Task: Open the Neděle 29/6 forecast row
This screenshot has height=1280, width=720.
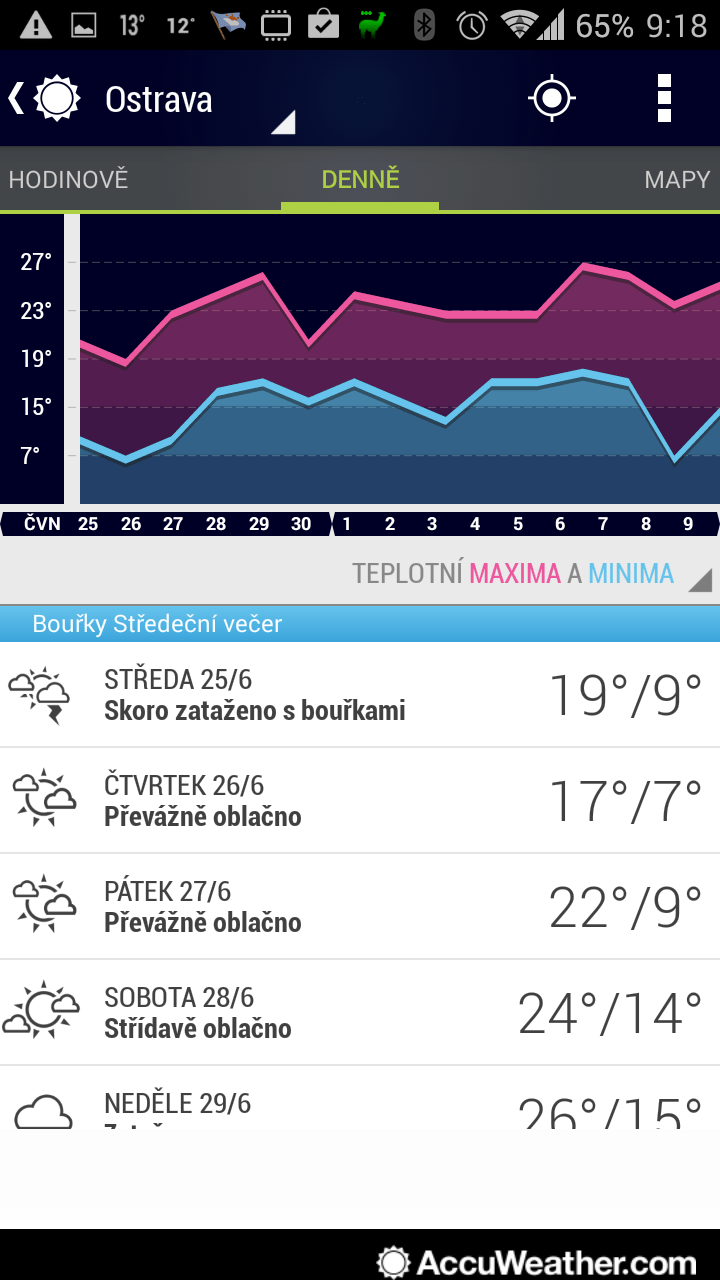Action: [360, 1098]
